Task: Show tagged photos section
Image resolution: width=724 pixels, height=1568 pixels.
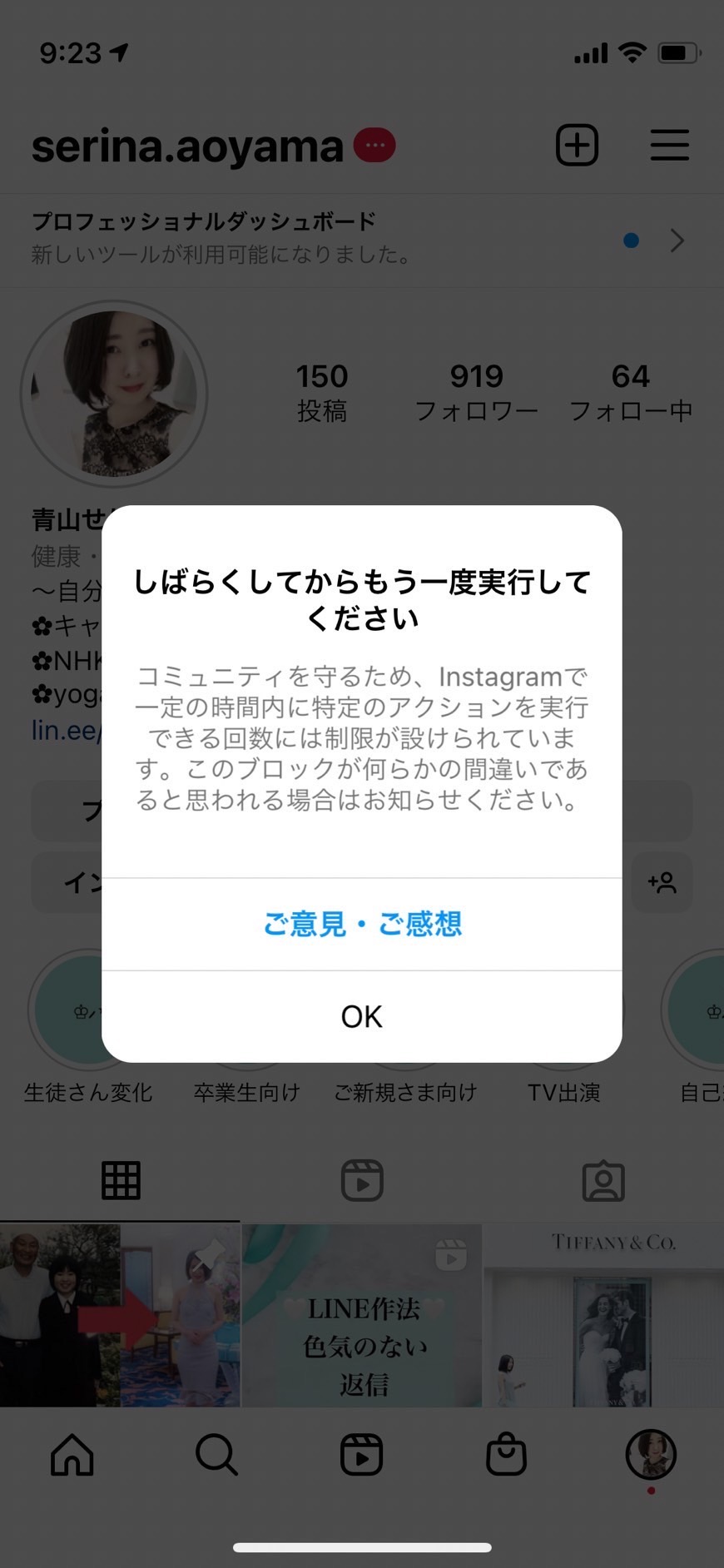Action: pyautogui.click(x=603, y=1180)
